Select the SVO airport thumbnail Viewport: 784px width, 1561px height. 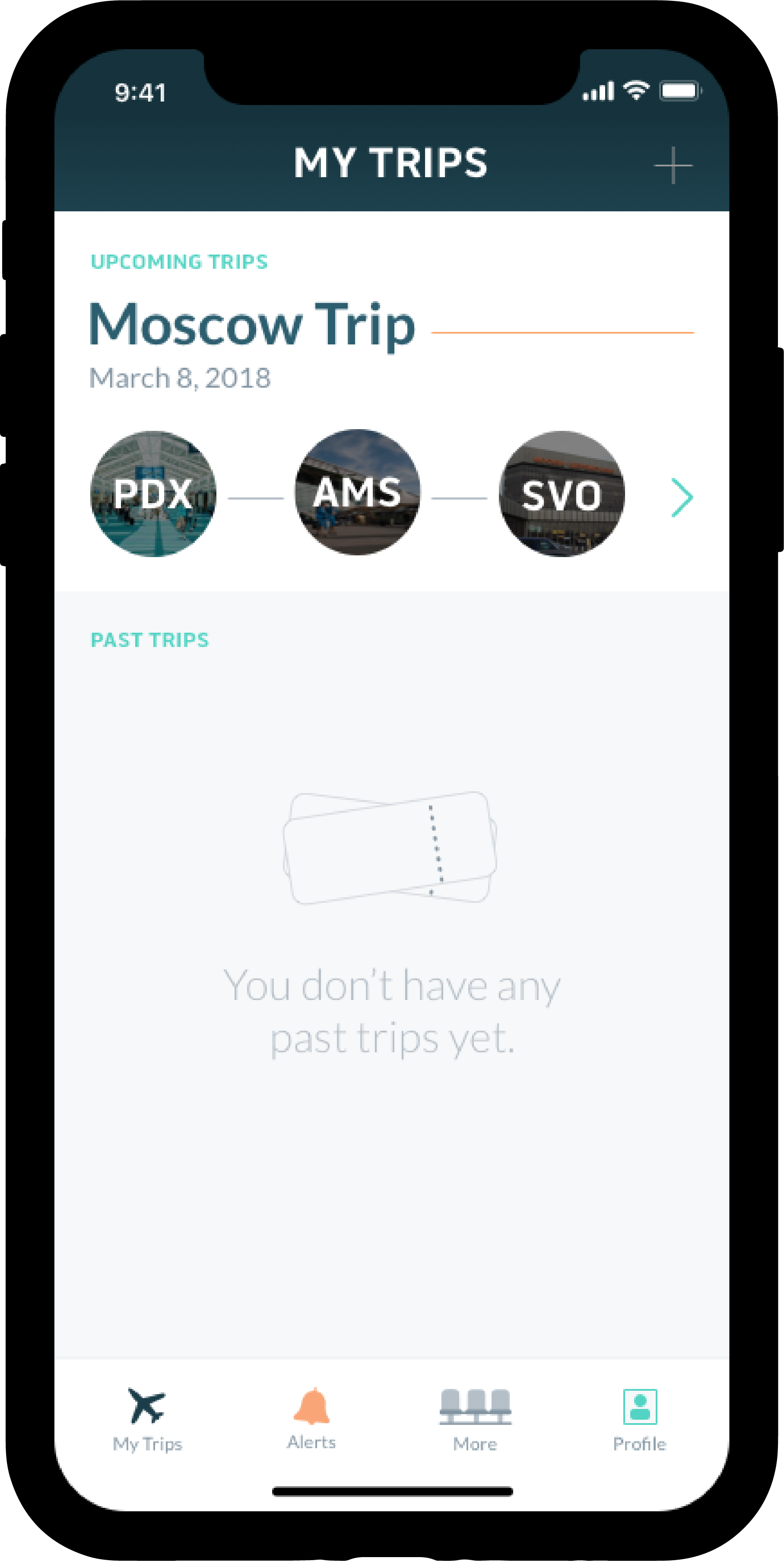click(x=561, y=493)
